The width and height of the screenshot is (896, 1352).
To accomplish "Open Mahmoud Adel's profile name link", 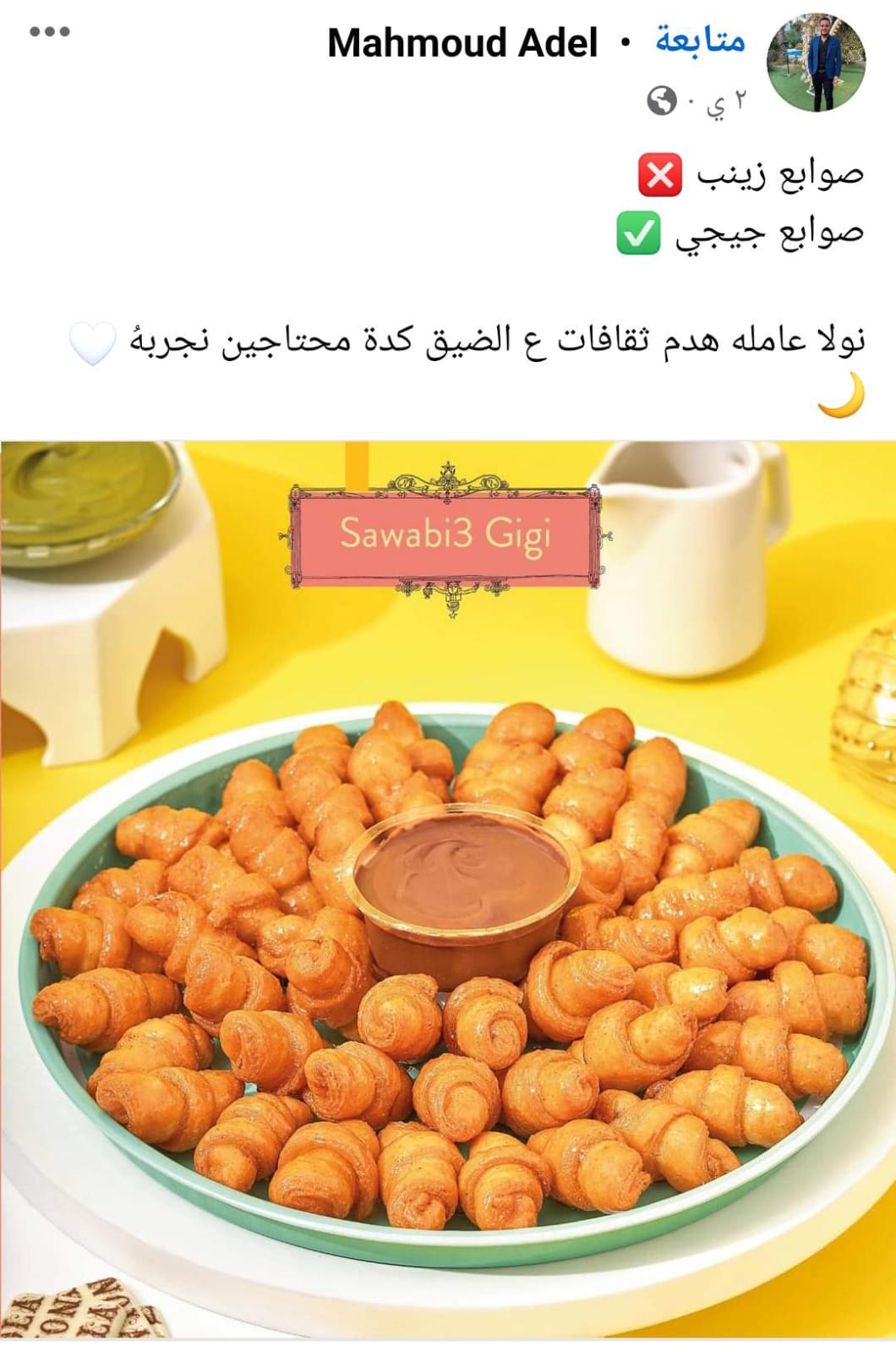I will (462, 42).
